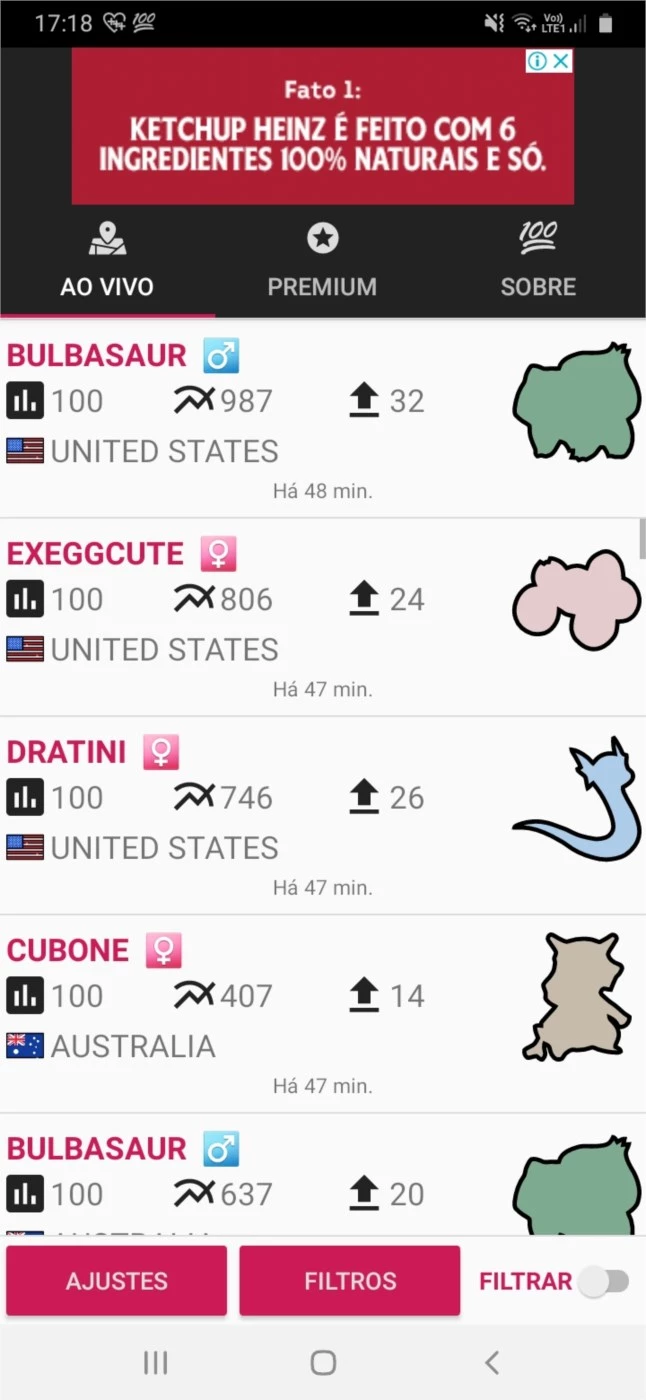Tap the FILTROS button

pyautogui.click(x=350, y=1281)
